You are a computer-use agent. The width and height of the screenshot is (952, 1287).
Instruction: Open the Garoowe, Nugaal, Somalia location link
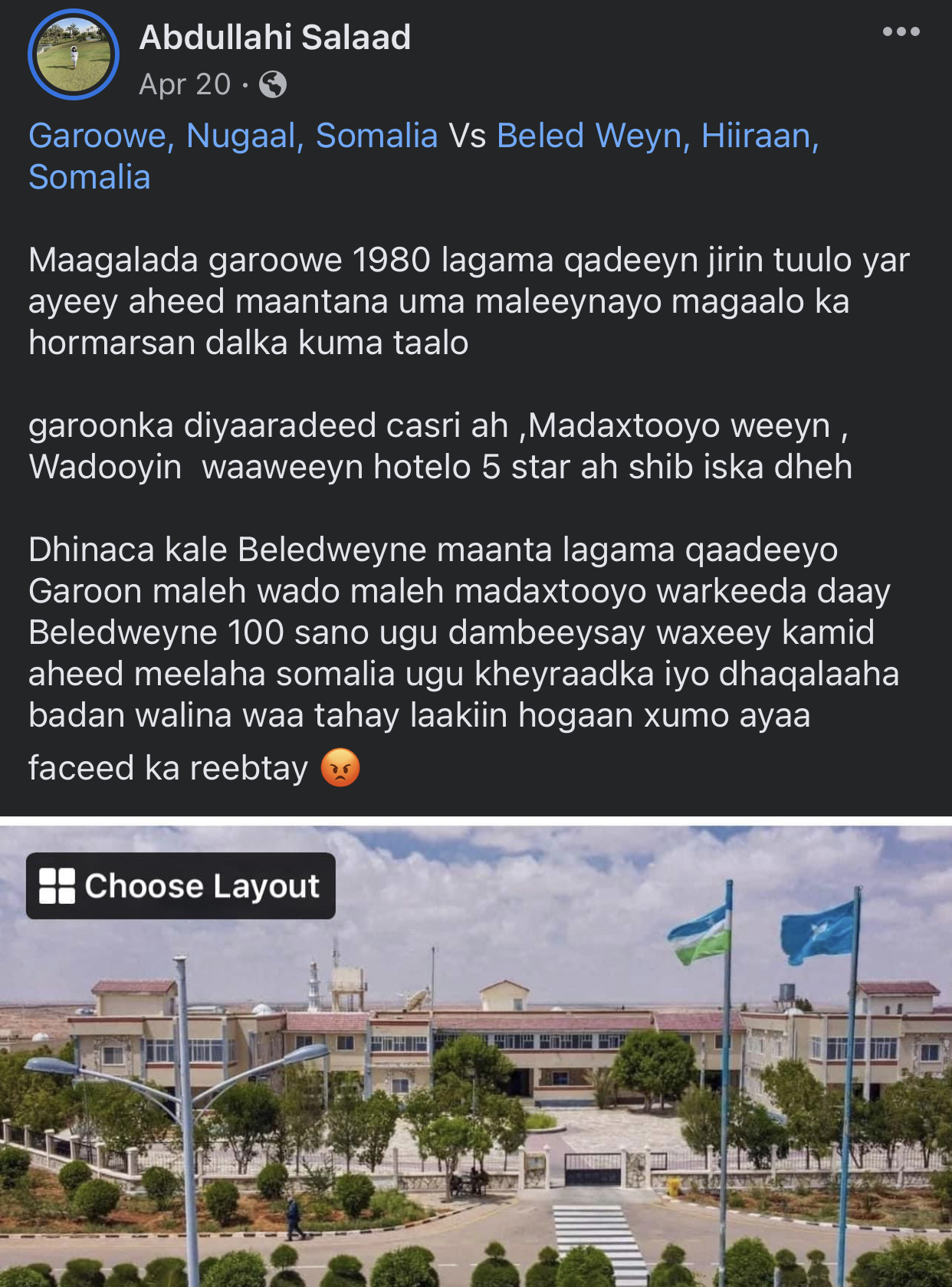coord(233,136)
